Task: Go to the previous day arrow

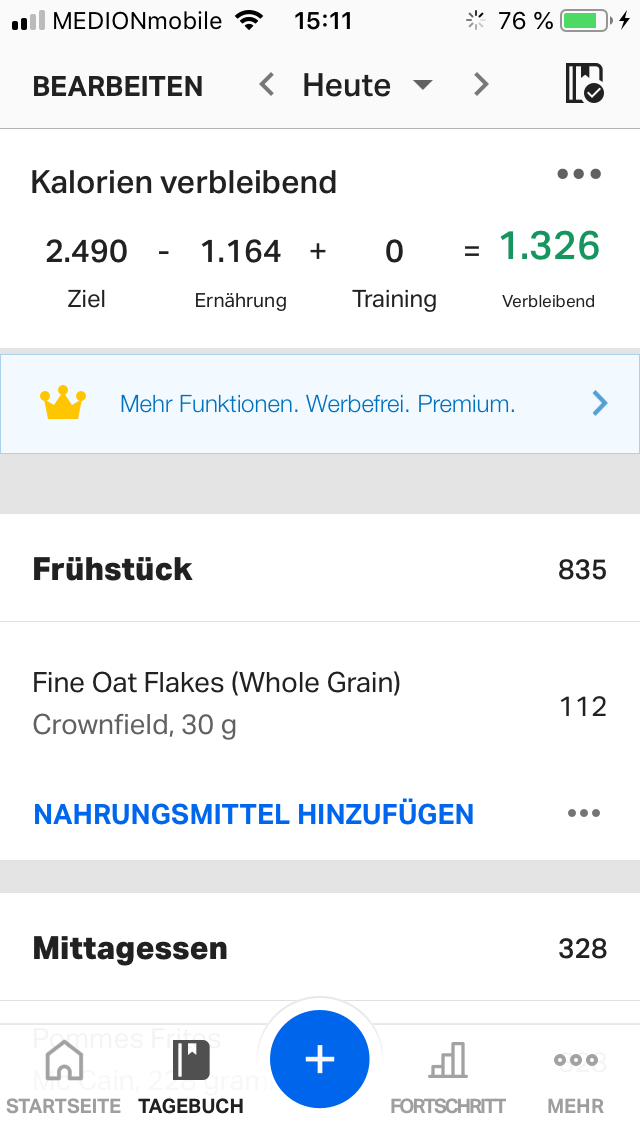Action: point(267,85)
